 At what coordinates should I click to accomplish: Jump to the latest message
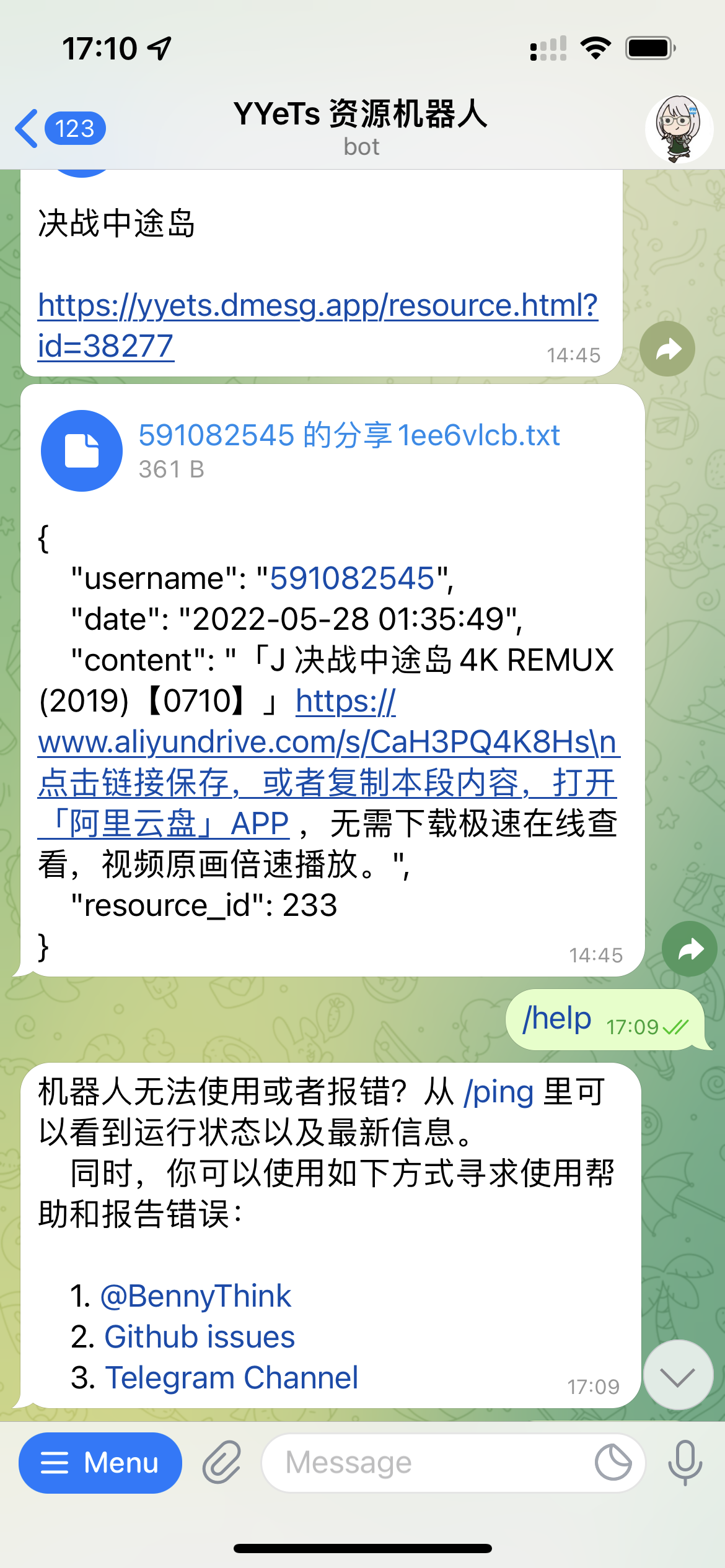678,1375
